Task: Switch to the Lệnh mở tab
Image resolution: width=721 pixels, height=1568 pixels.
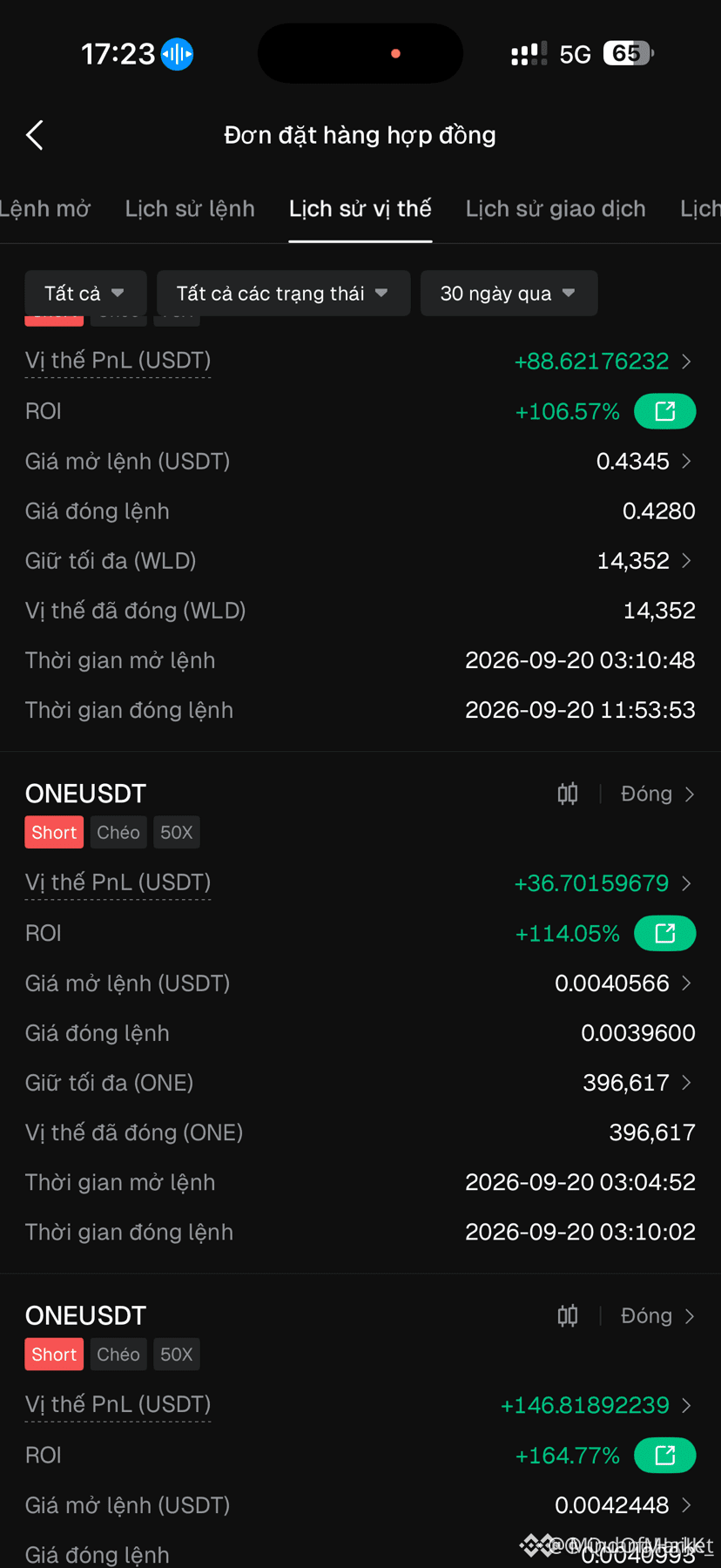Action: point(44,209)
